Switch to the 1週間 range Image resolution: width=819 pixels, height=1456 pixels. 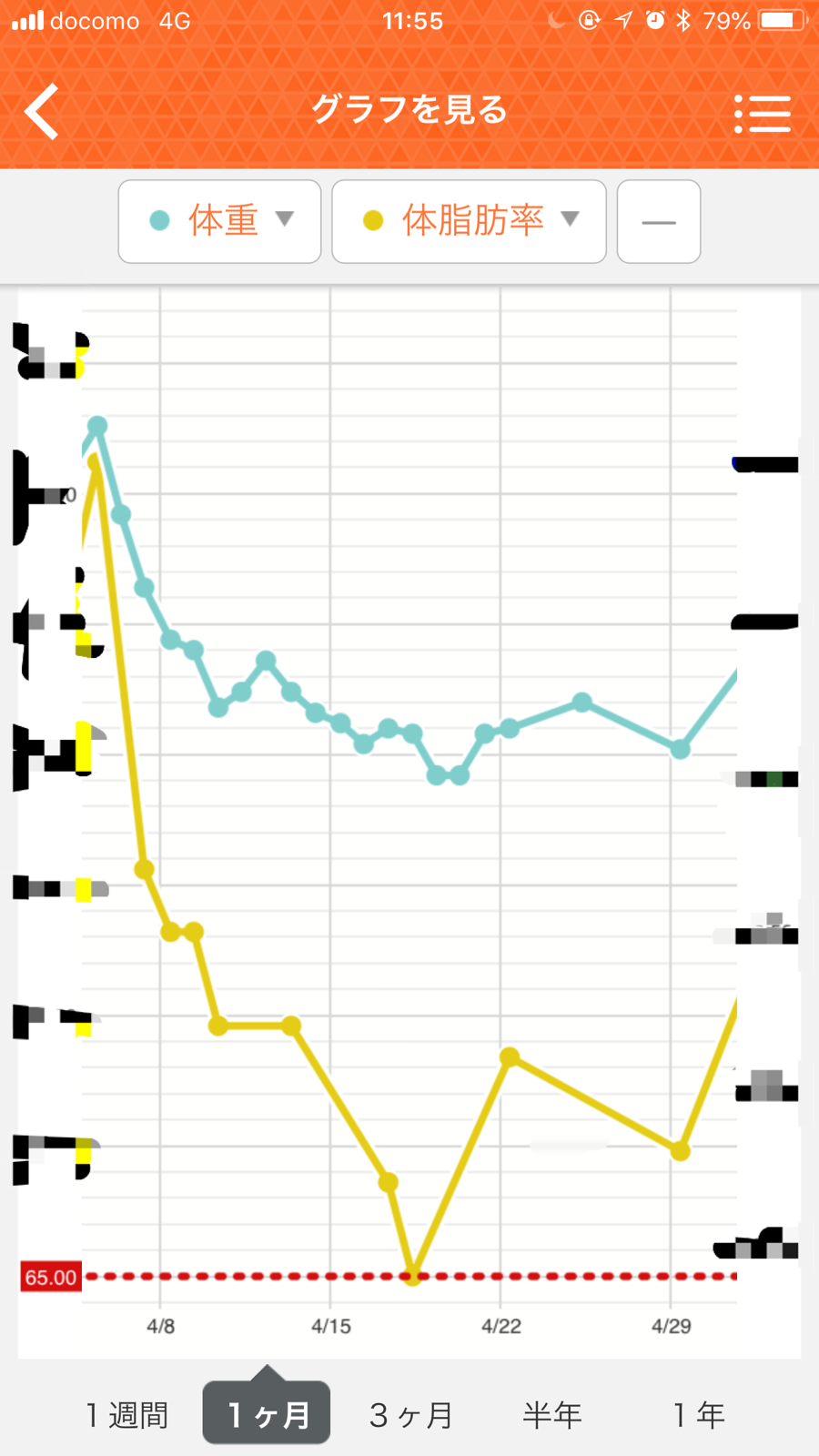click(x=126, y=1415)
